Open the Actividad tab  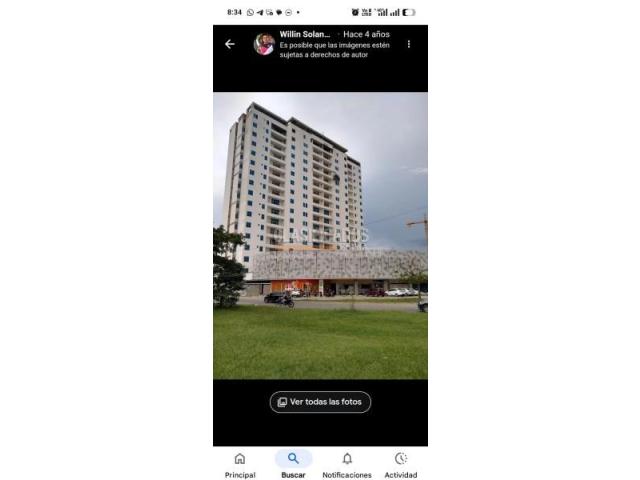click(401, 464)
